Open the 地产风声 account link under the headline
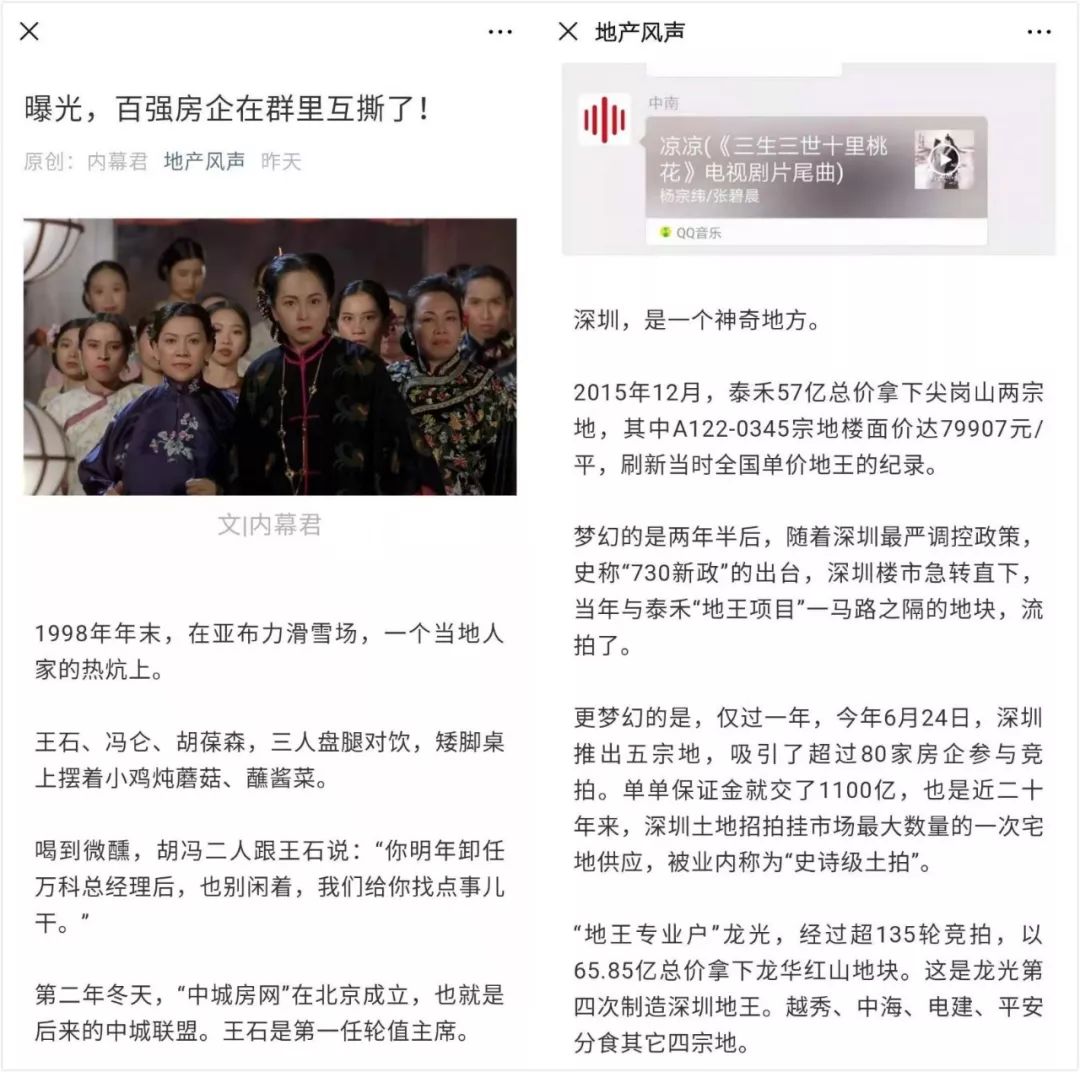This screenshot has width=1080, height=1072. coord(204,161)
